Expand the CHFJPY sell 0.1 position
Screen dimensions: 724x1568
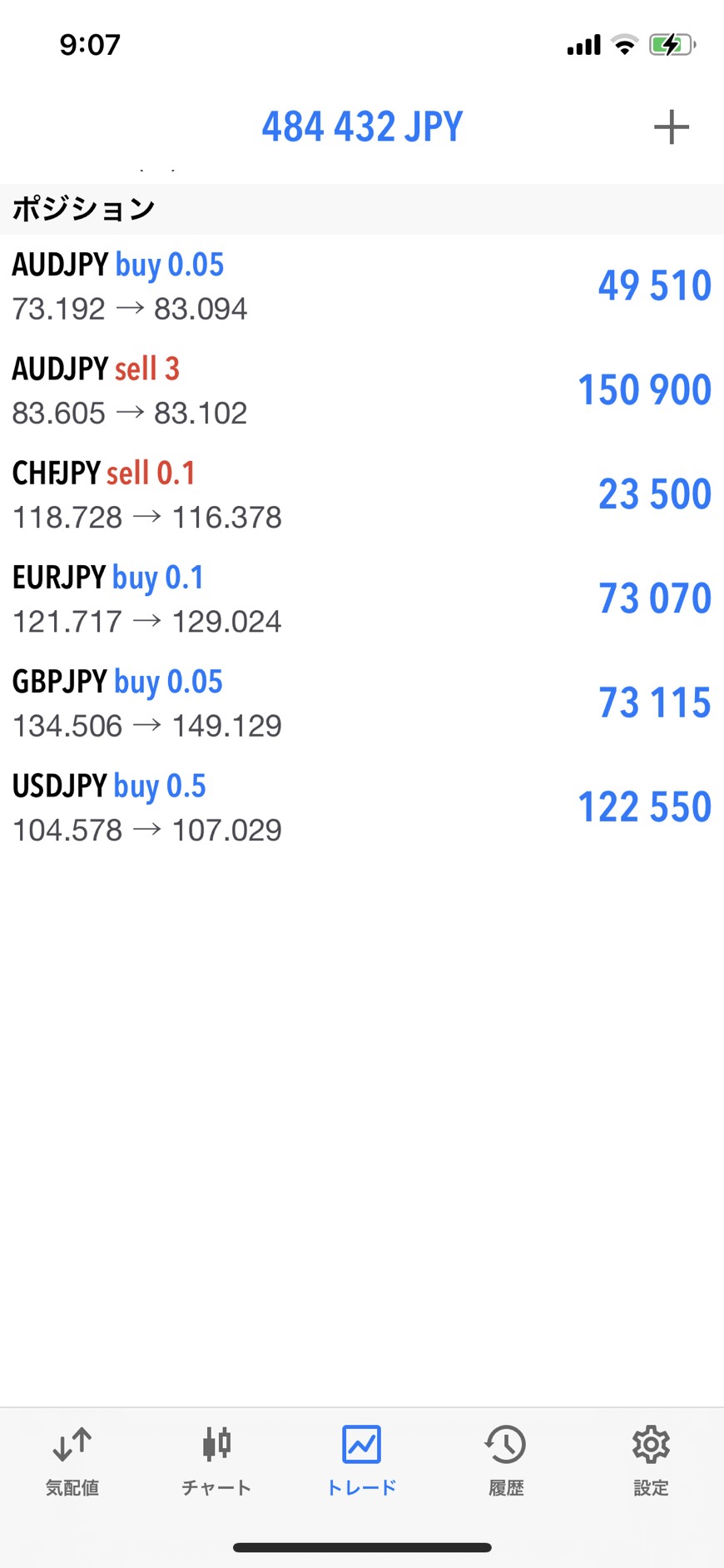361,494
